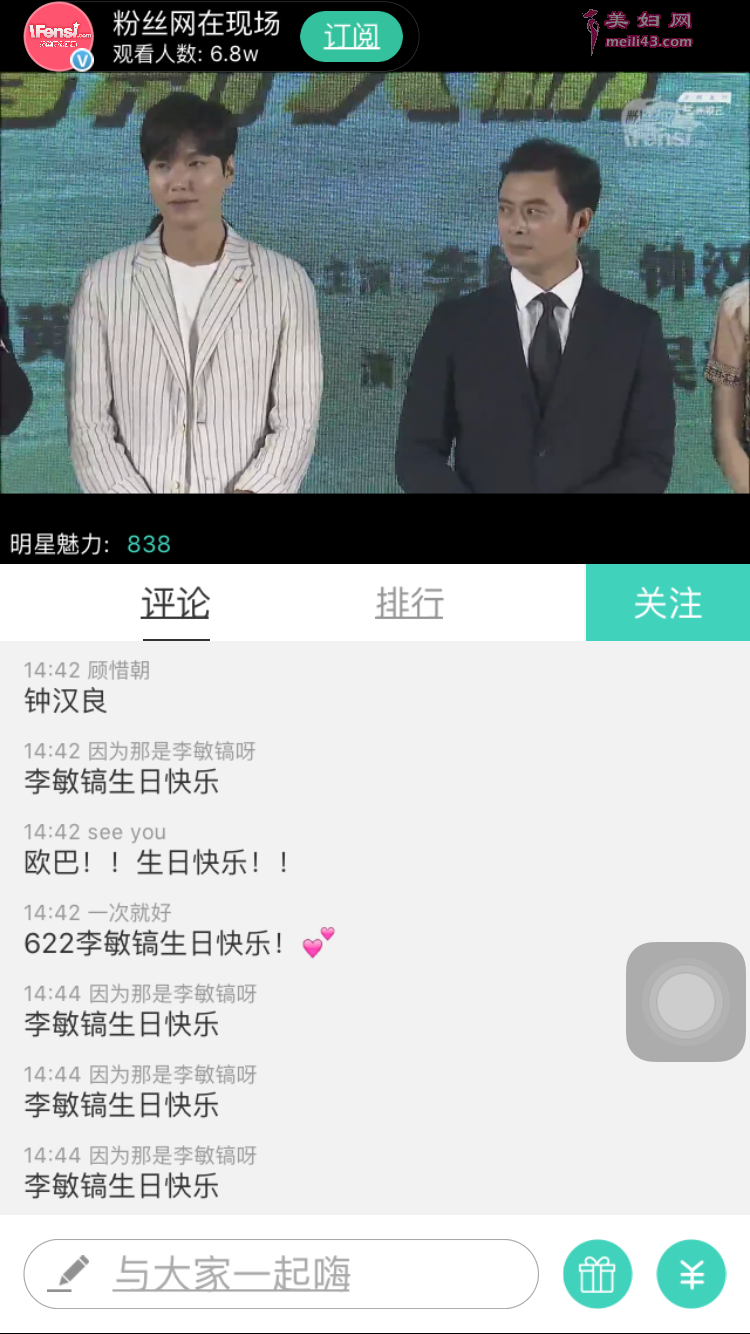
Task: Switch to the 排行 ranking tab
Action: pos(409,604)
